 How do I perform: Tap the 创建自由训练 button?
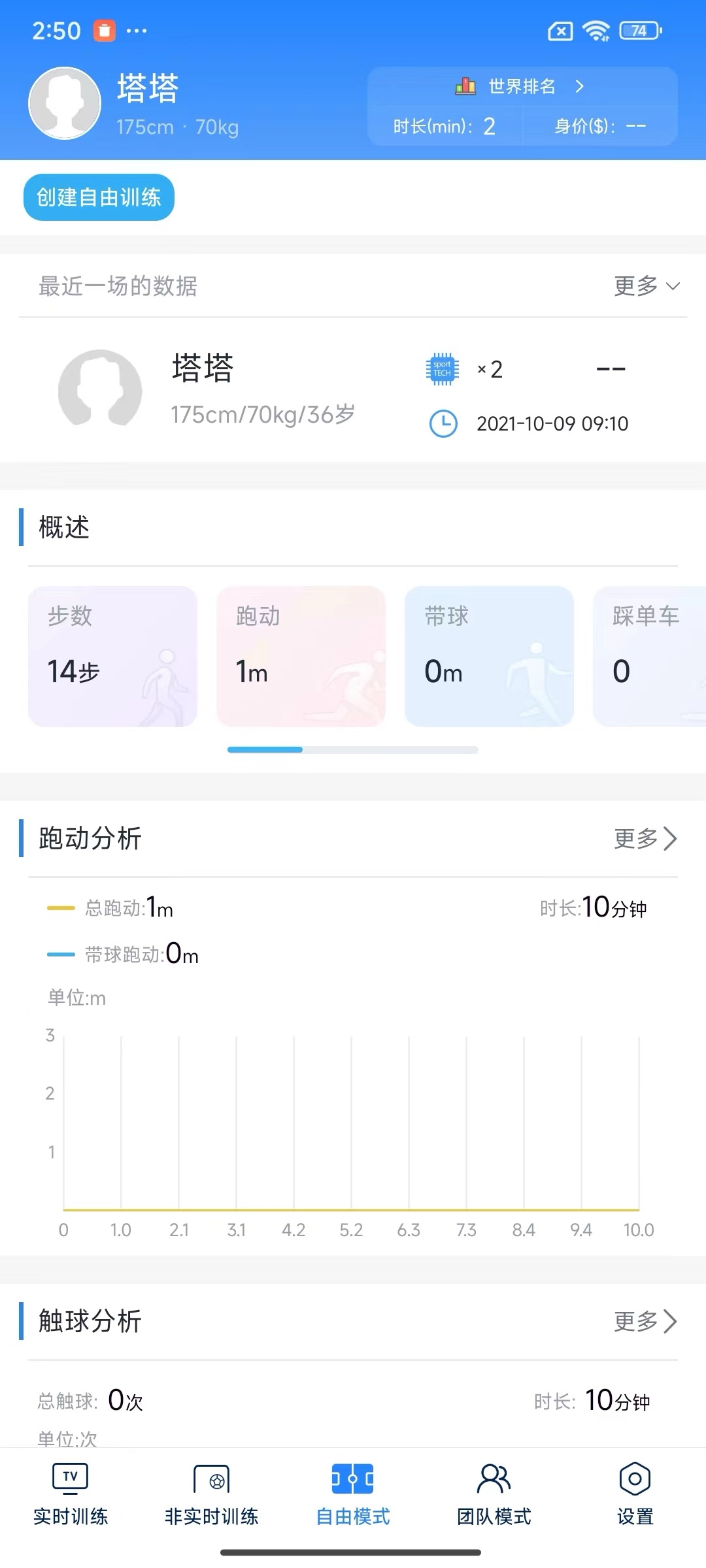tap(99, 197)
